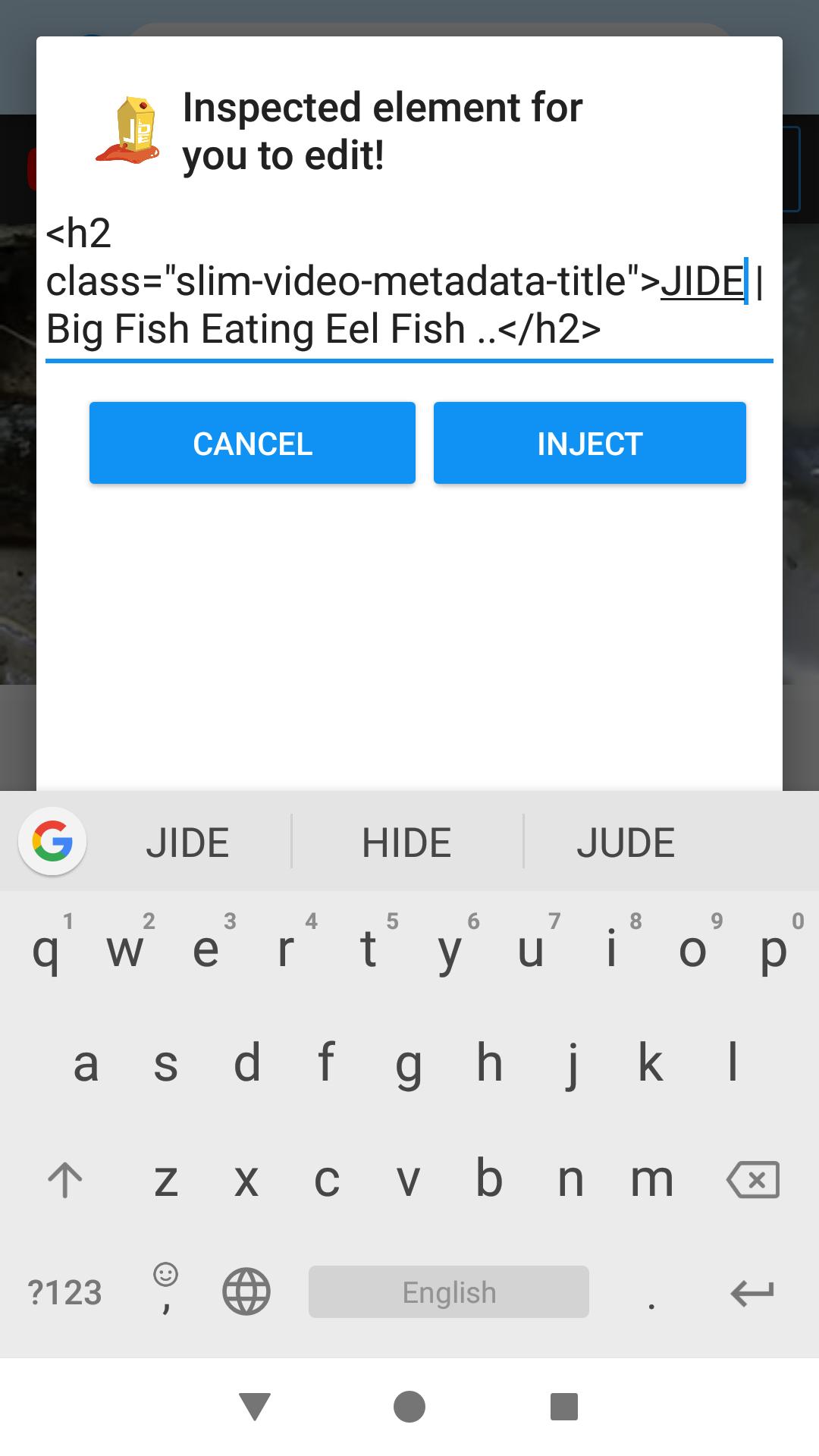Inject the edited HTML element
Screen dimensions: 819x1456
coord(589,443)
